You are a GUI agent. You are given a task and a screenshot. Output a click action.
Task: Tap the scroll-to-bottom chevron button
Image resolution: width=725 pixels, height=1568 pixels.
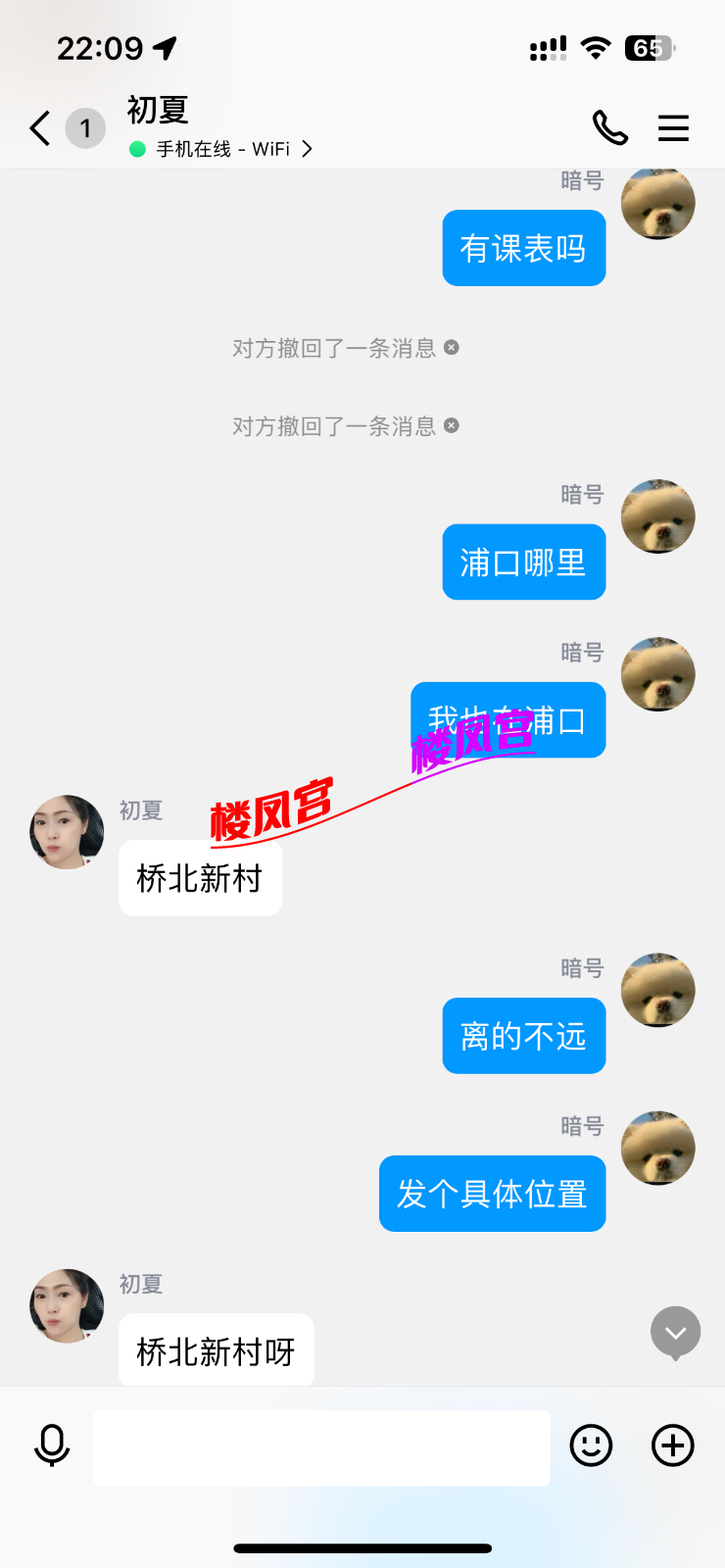674,1332
